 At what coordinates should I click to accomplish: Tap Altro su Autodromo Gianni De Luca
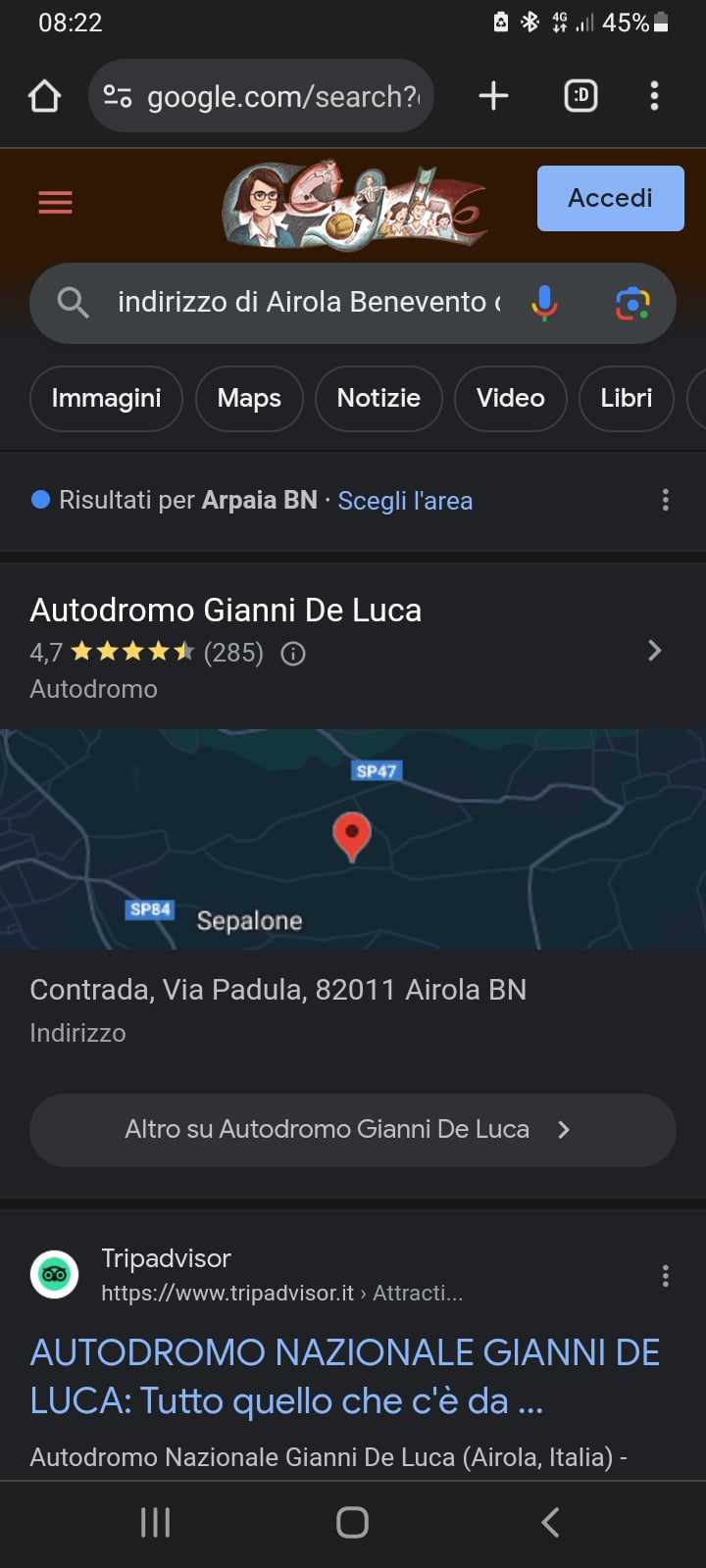point(353,1130)
